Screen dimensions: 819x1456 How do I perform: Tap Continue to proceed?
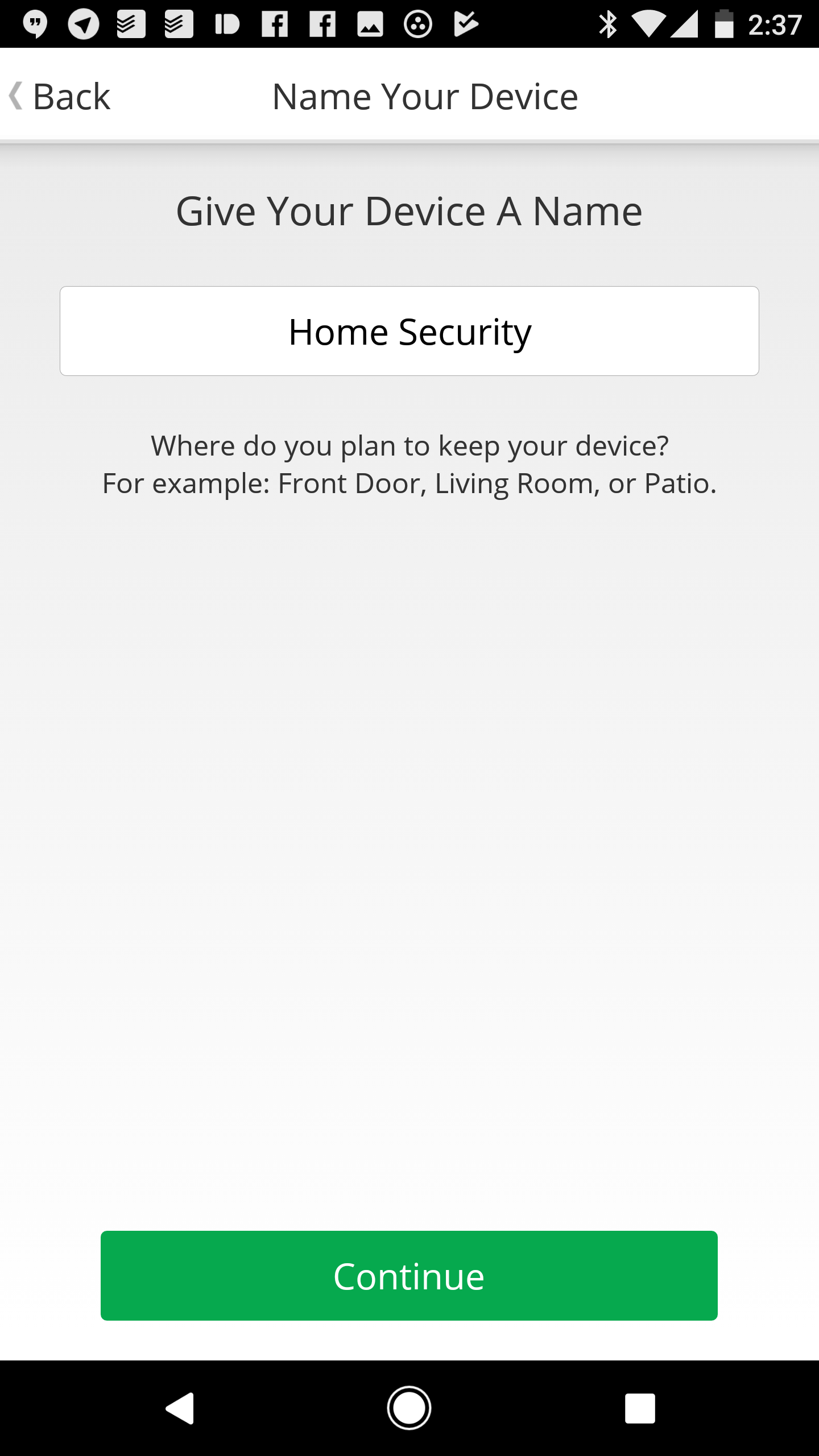point(409,1276)
